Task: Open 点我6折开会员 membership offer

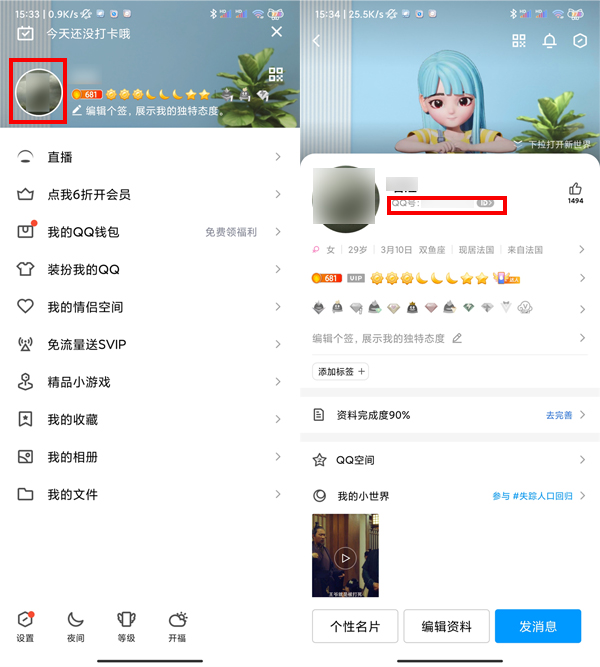Action: click(150, 194)
